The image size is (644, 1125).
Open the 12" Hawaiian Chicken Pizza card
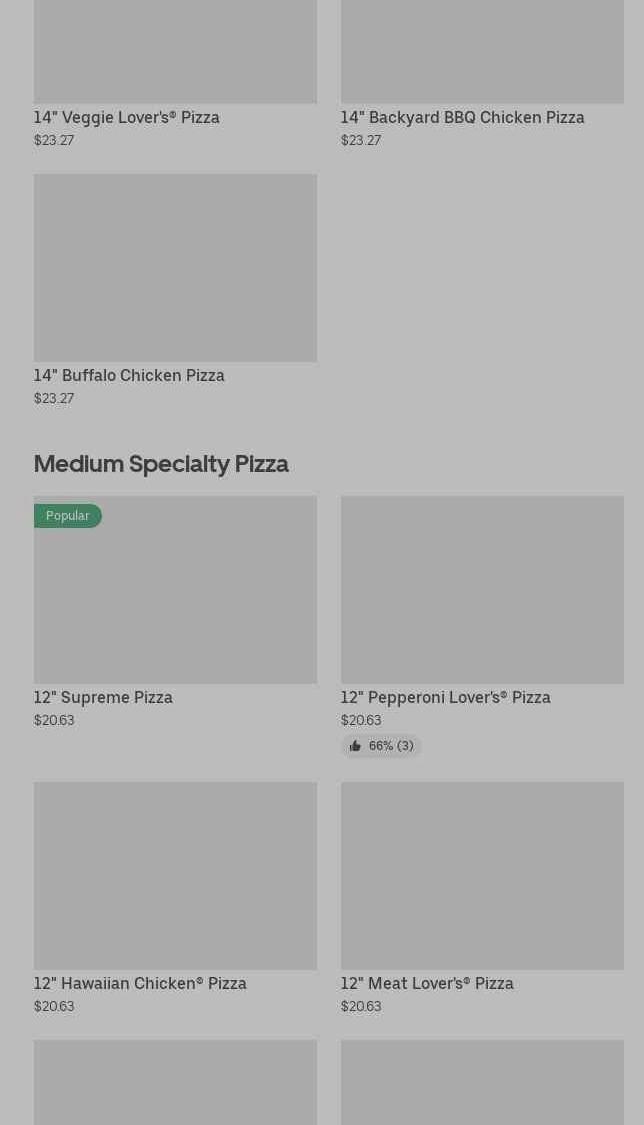coord(175,876)
